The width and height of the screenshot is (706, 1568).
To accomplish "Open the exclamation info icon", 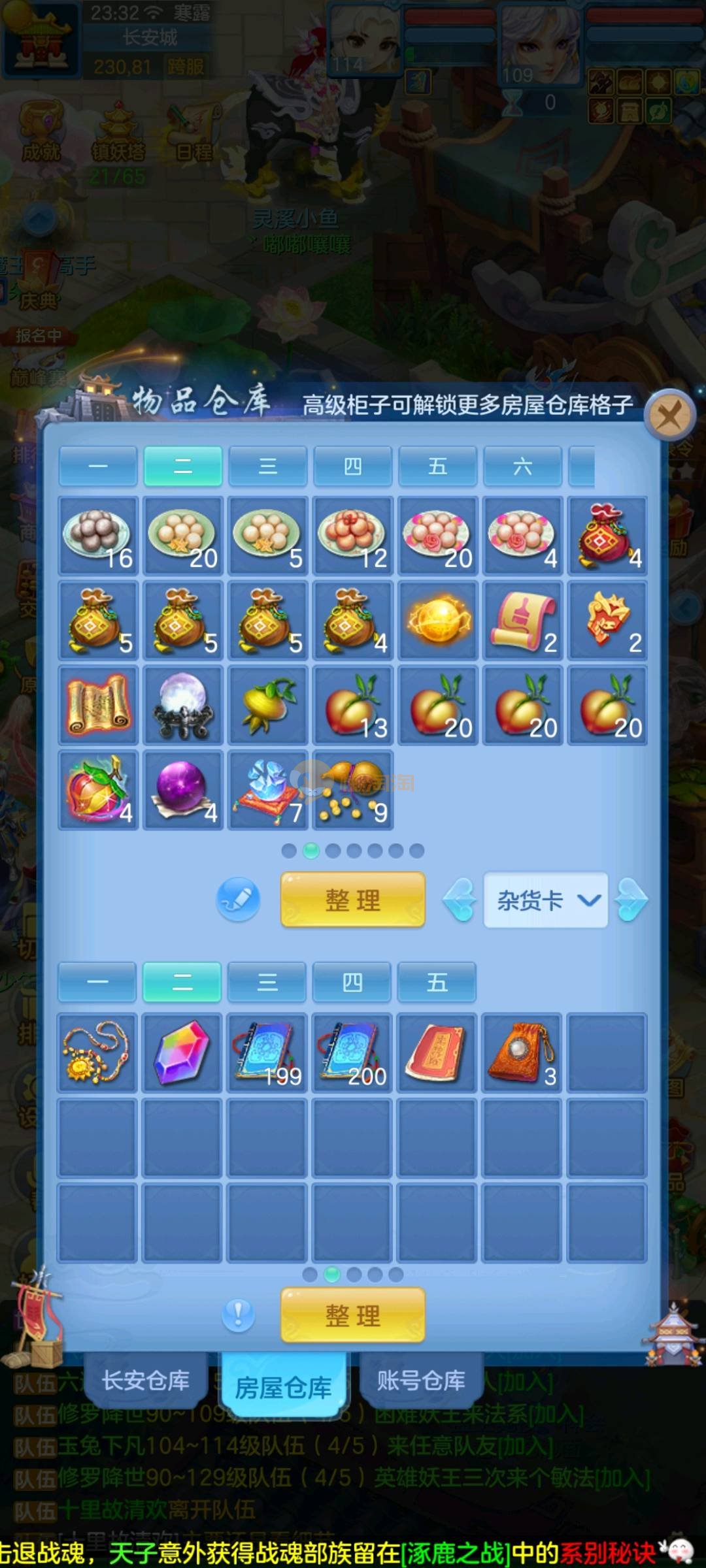I will [x=238, y=1315].
